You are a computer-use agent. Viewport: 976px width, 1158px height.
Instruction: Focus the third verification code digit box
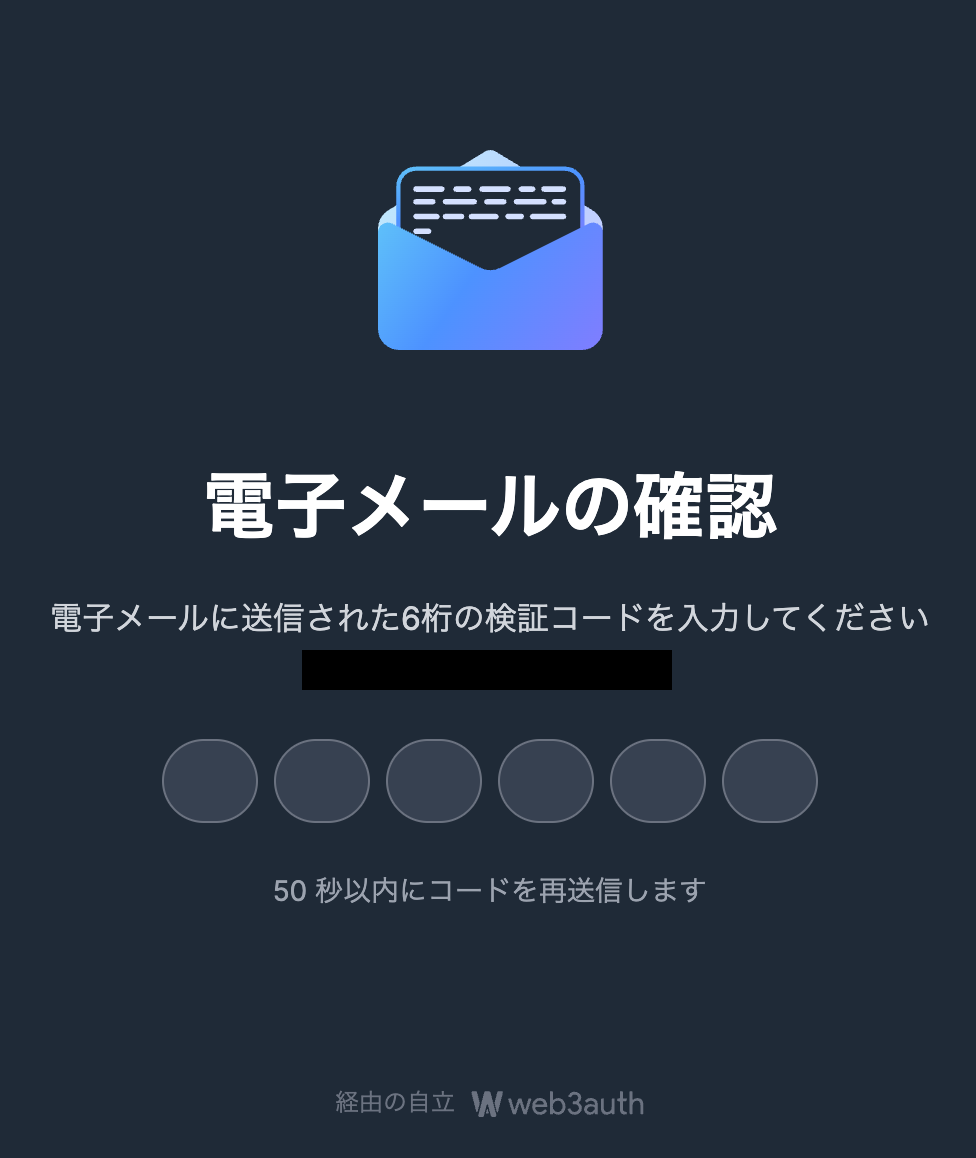434,781
